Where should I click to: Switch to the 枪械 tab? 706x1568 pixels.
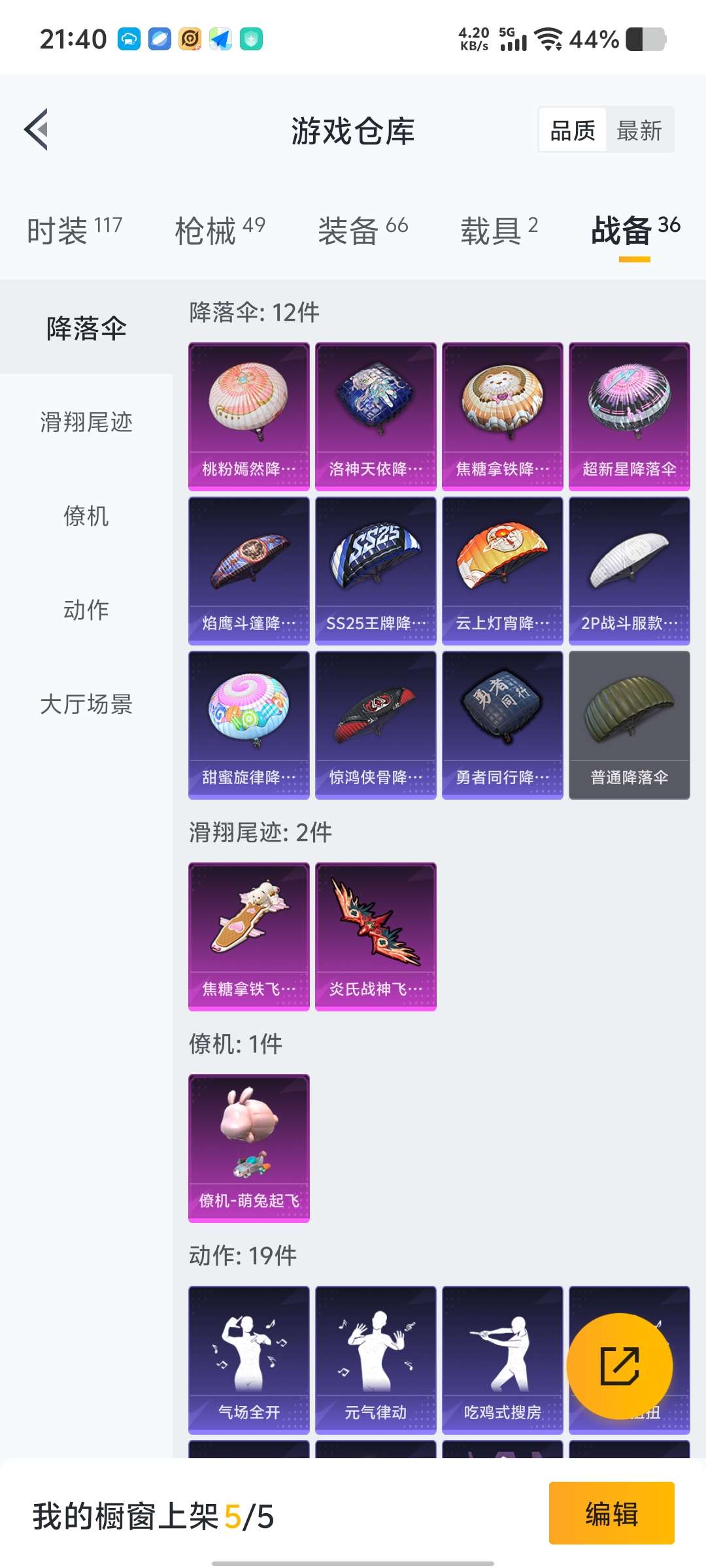tap(220, 231)
